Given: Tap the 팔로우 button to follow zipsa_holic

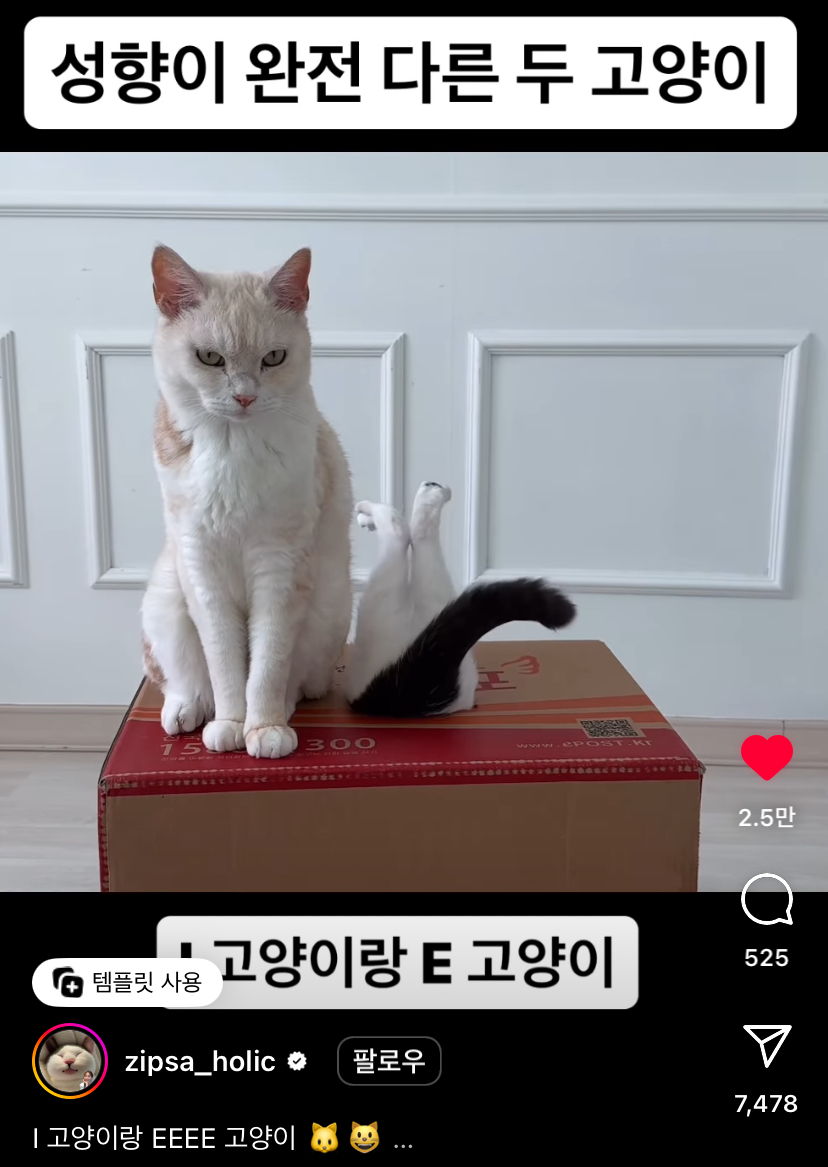Looking at the screenshot, I should pyautogui.click(x=389, y=1061).
